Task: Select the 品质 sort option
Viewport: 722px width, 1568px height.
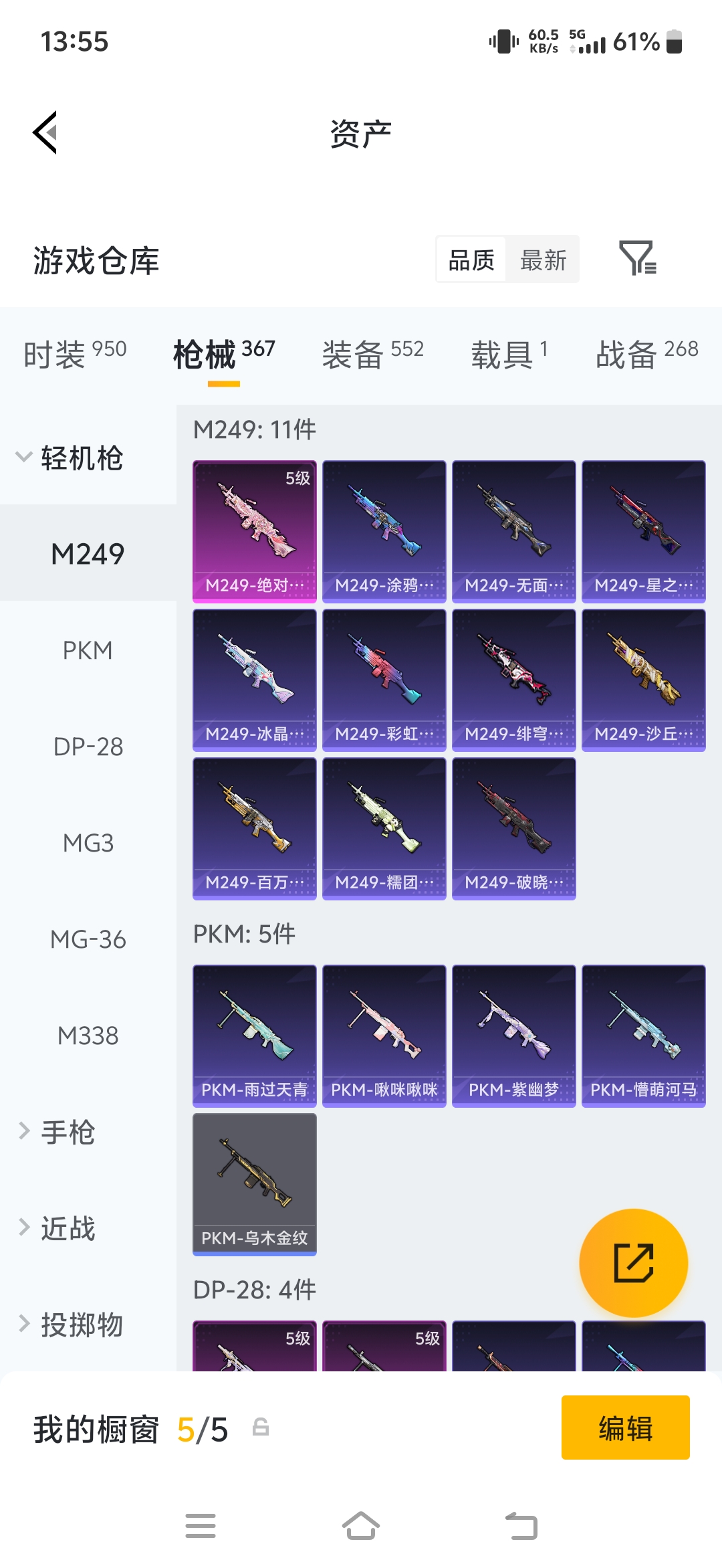Action: (x=471, y=260)
